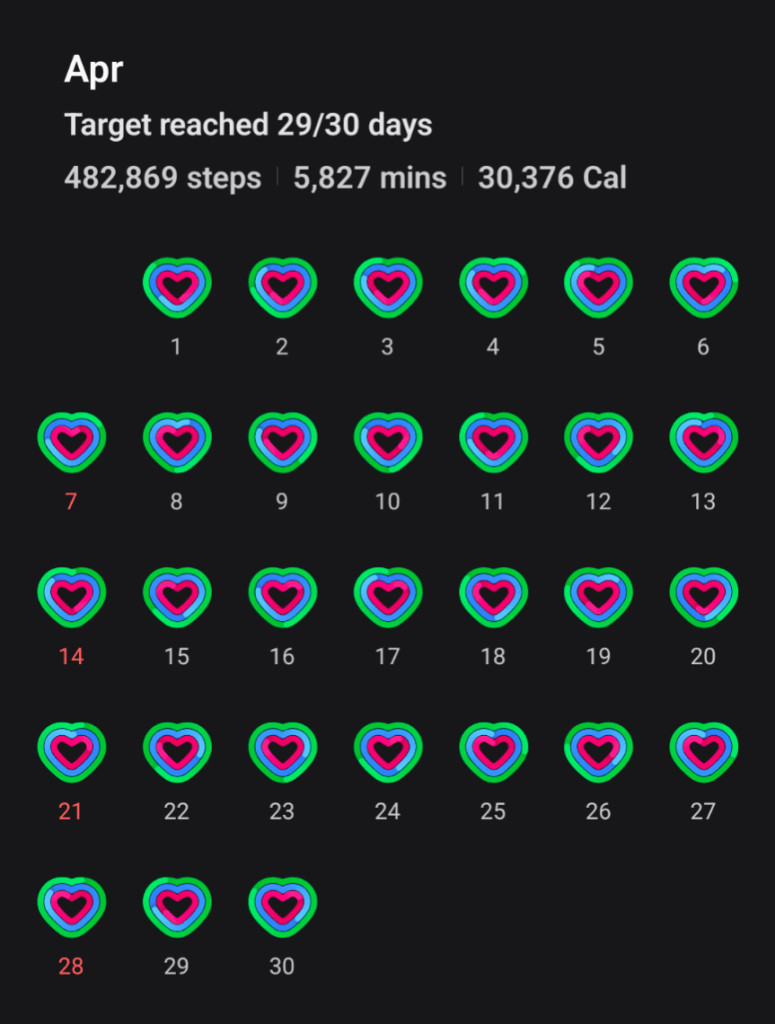View the heart for April 28

click(71, 908)
